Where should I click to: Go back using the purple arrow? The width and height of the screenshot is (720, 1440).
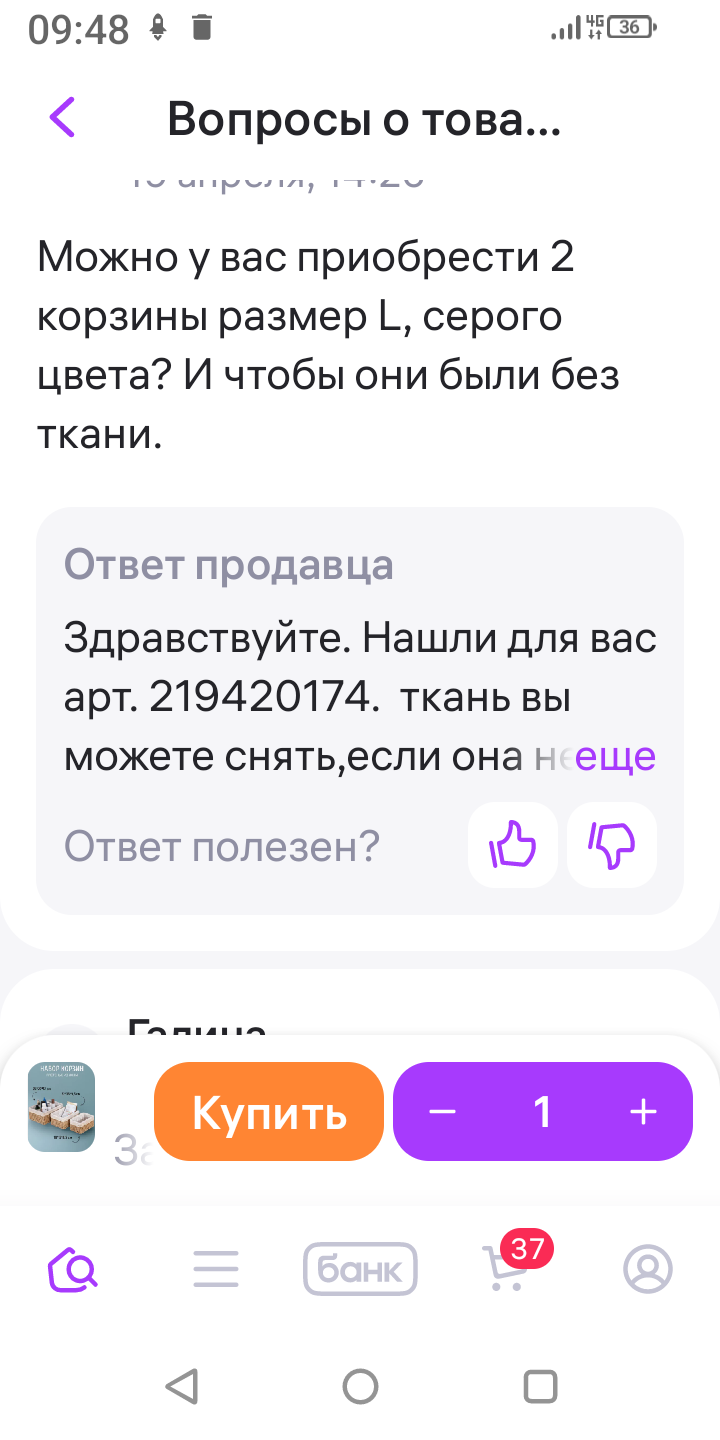click(x=62, y=118)
